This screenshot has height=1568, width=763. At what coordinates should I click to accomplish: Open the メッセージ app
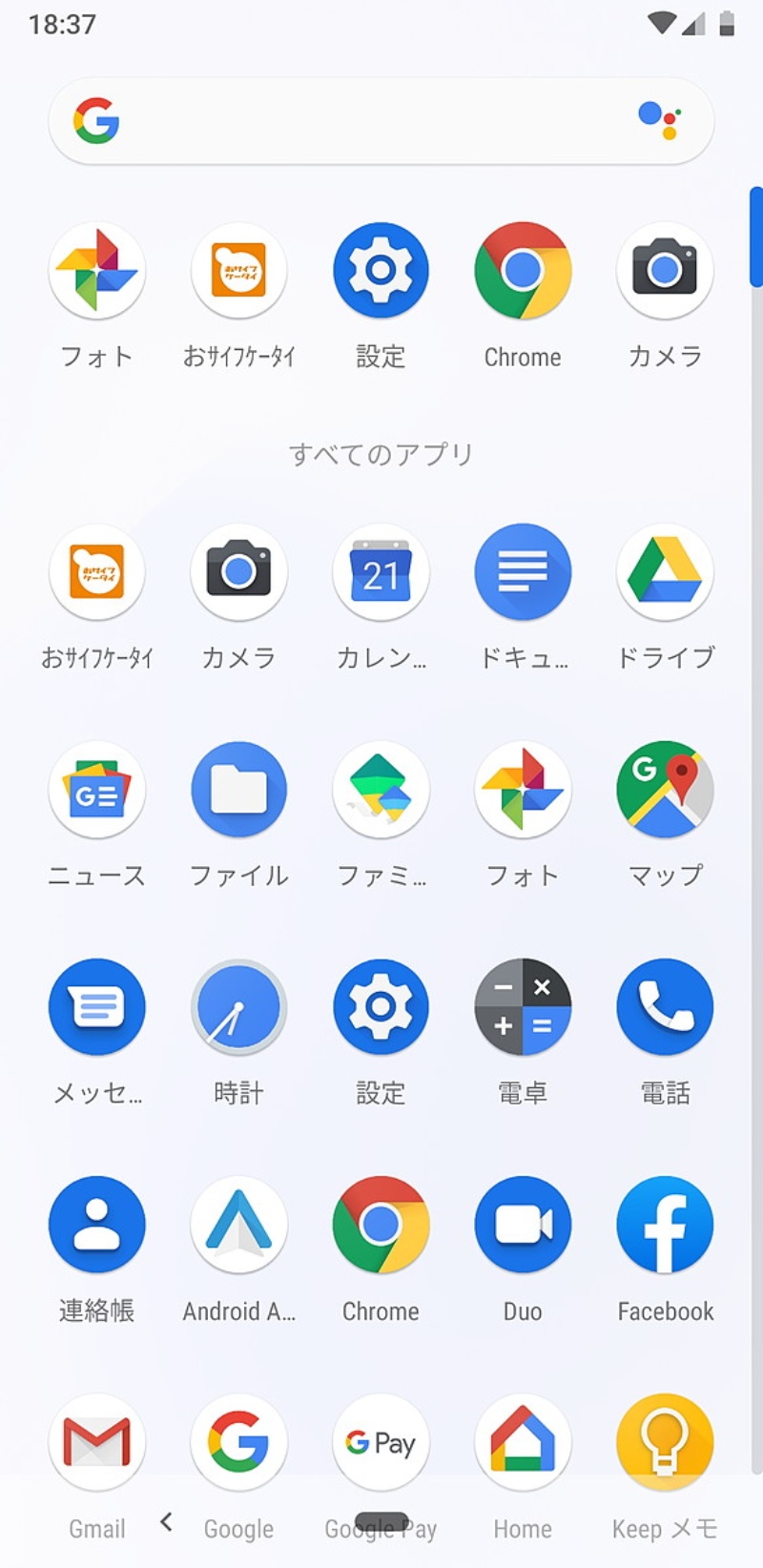pyautogui.click(x=97, y=1007)
